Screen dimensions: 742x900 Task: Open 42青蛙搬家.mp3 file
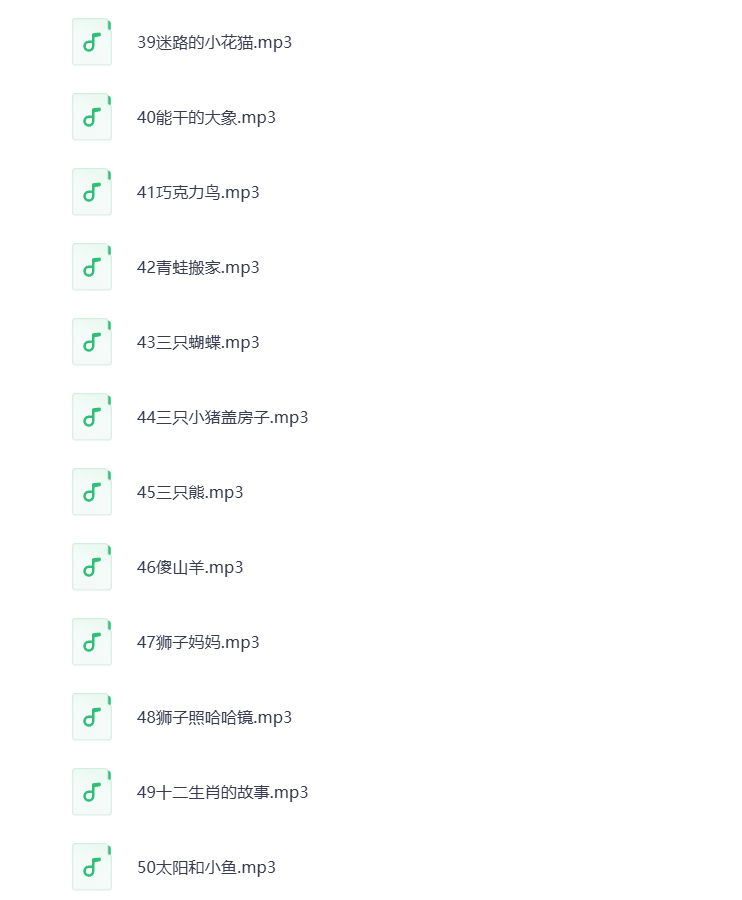(x=198, y=267)
